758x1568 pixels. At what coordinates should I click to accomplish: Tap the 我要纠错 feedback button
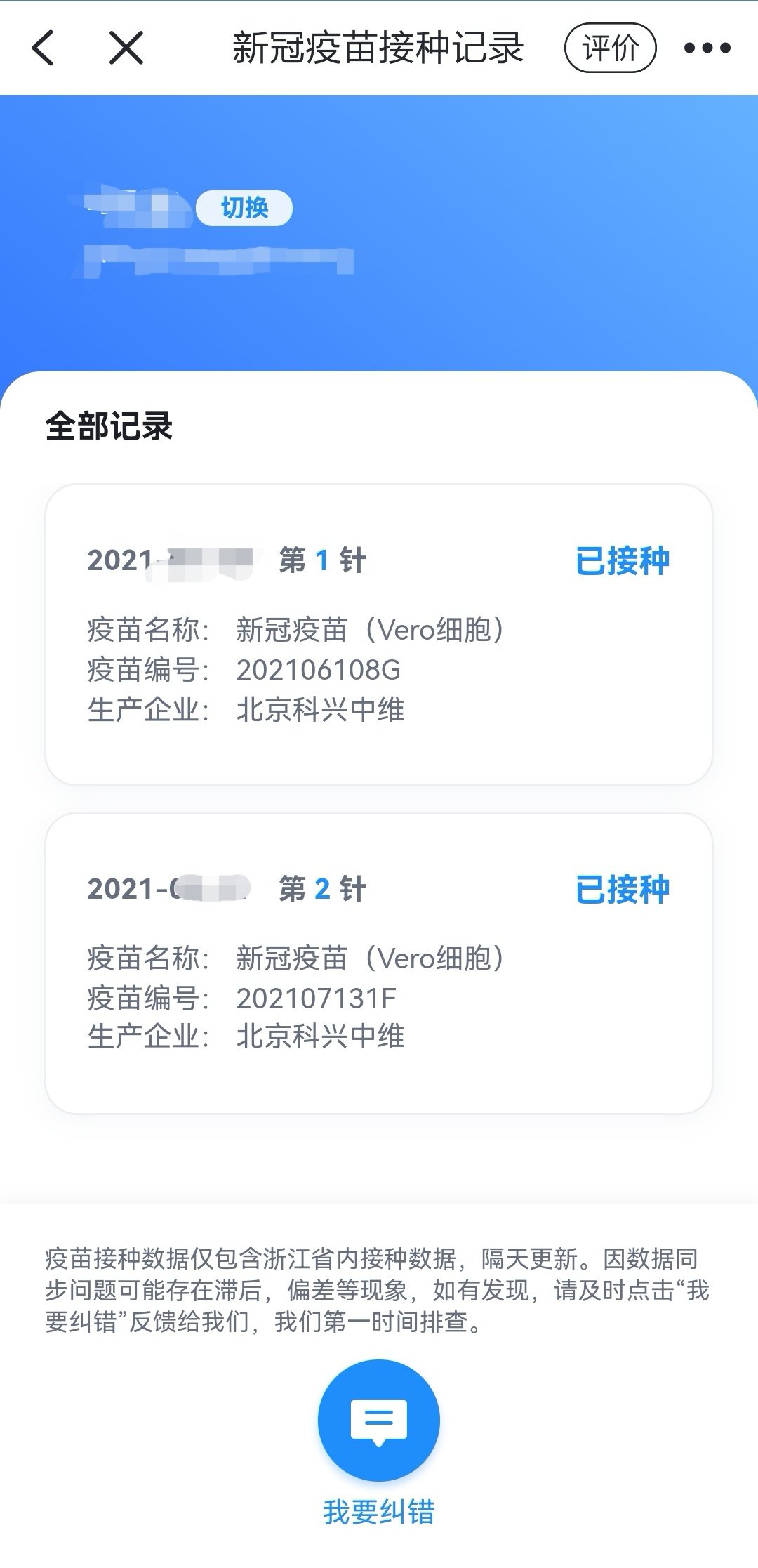[379, 1421]
